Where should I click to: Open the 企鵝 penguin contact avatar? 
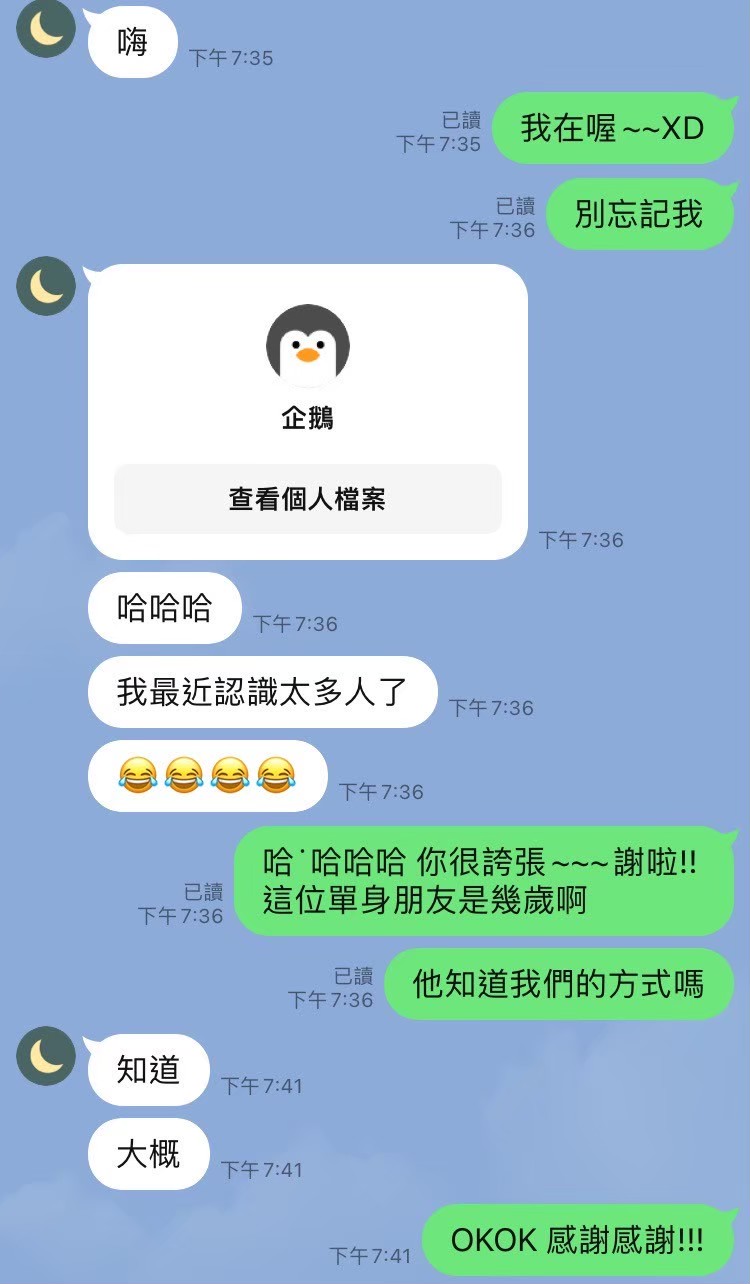click(307, 346)
